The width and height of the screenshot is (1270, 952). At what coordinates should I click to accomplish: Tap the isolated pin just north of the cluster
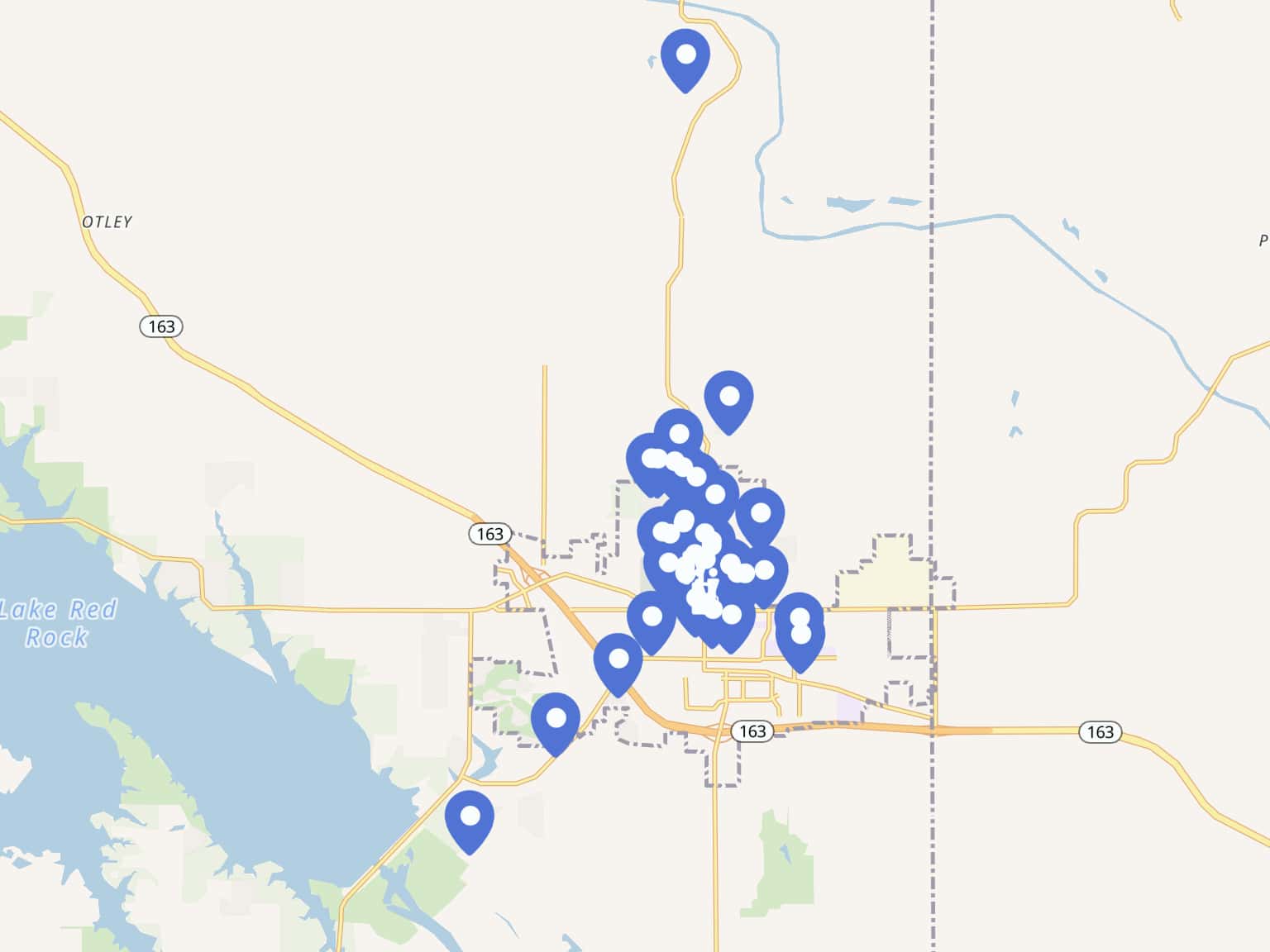728,399
